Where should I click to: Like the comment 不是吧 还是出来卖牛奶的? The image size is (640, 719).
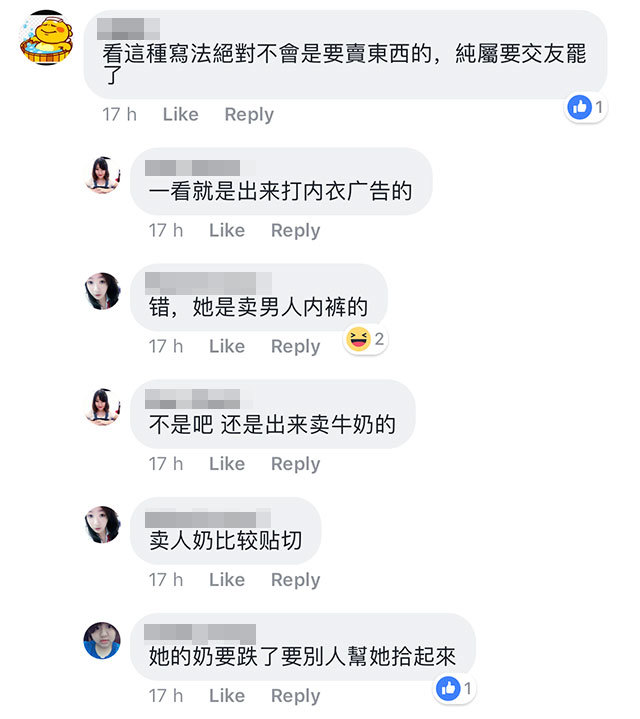click(x=226, y=464)
